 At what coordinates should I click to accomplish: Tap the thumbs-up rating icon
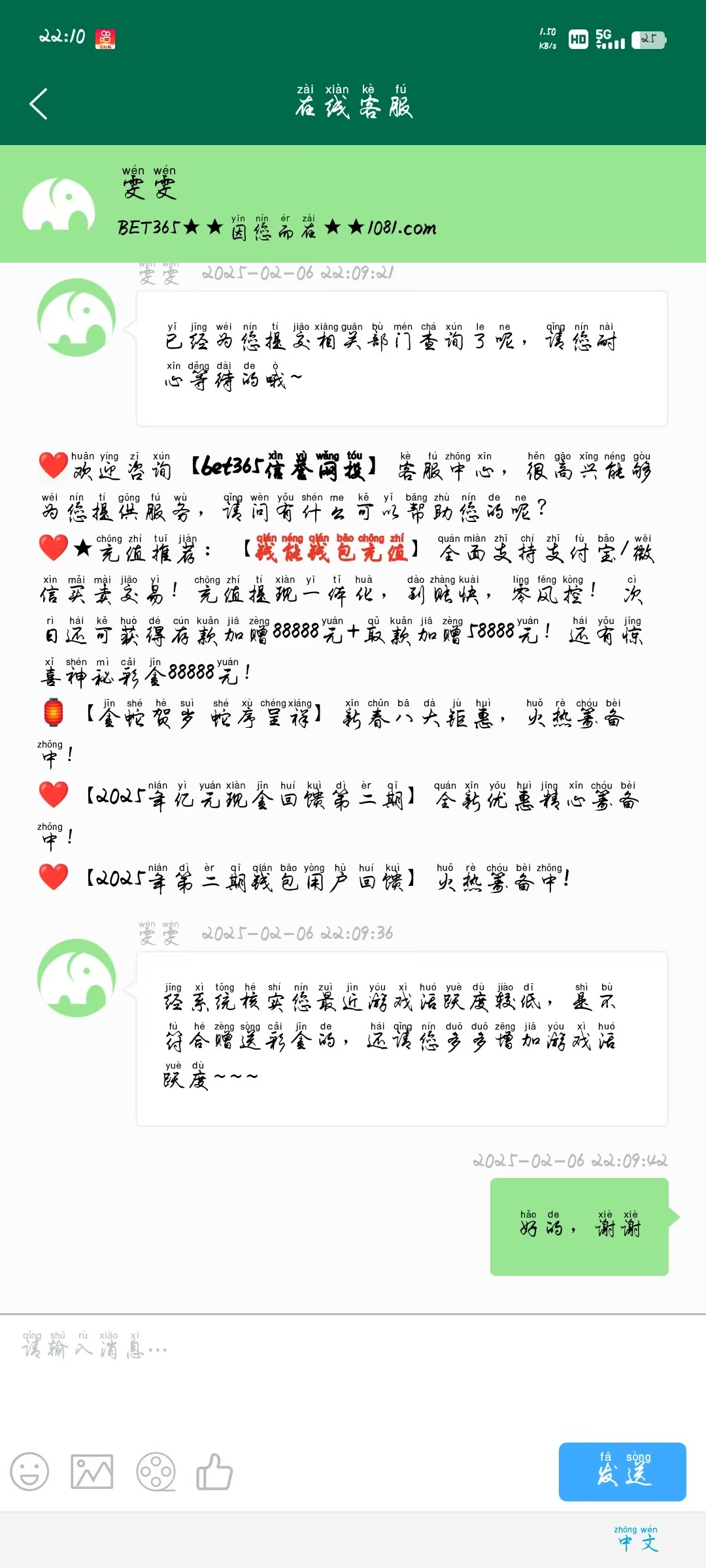point(214,1472)
